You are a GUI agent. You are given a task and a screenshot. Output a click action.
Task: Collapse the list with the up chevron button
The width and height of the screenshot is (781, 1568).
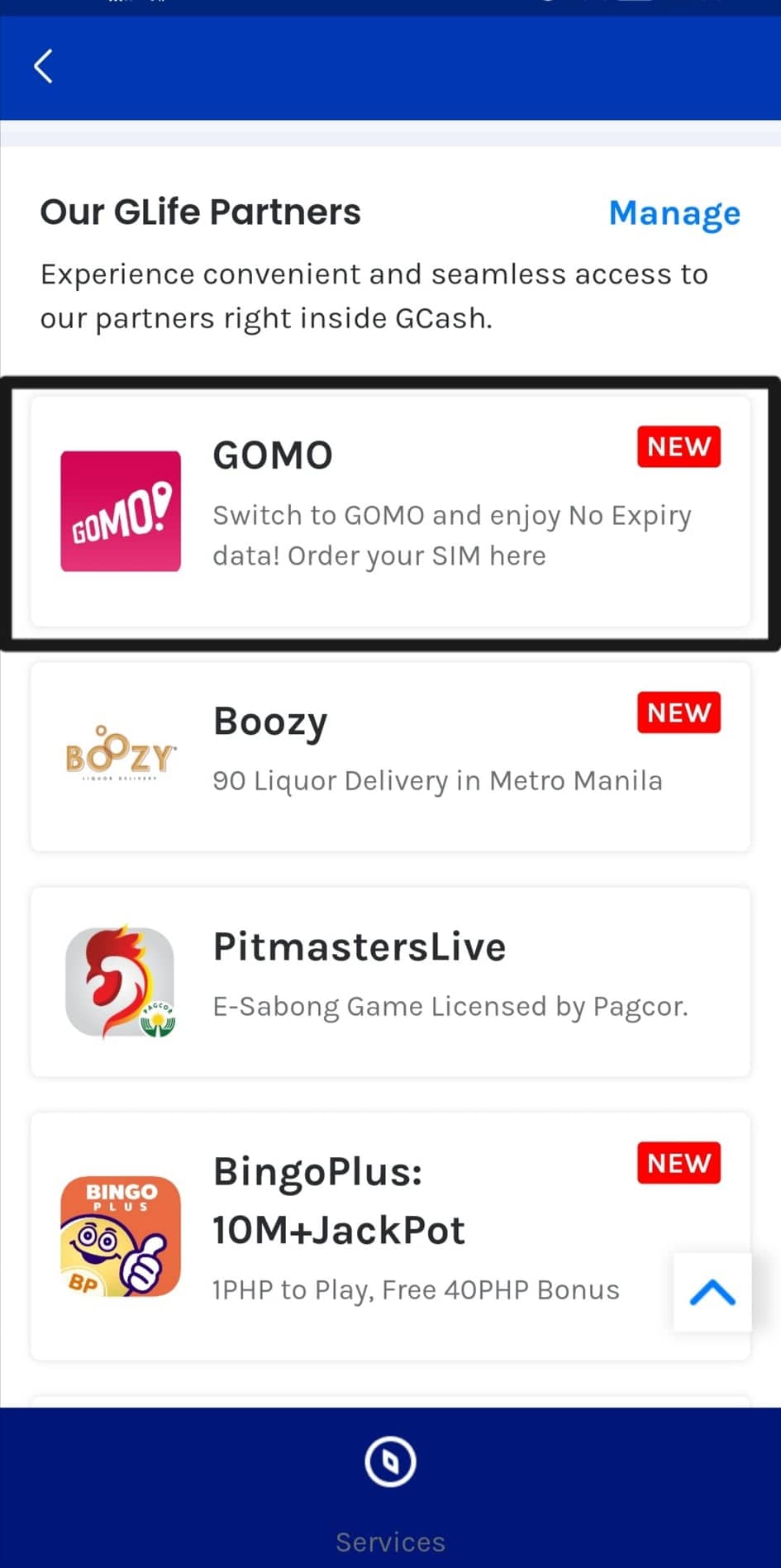(x=712, y=1291)
